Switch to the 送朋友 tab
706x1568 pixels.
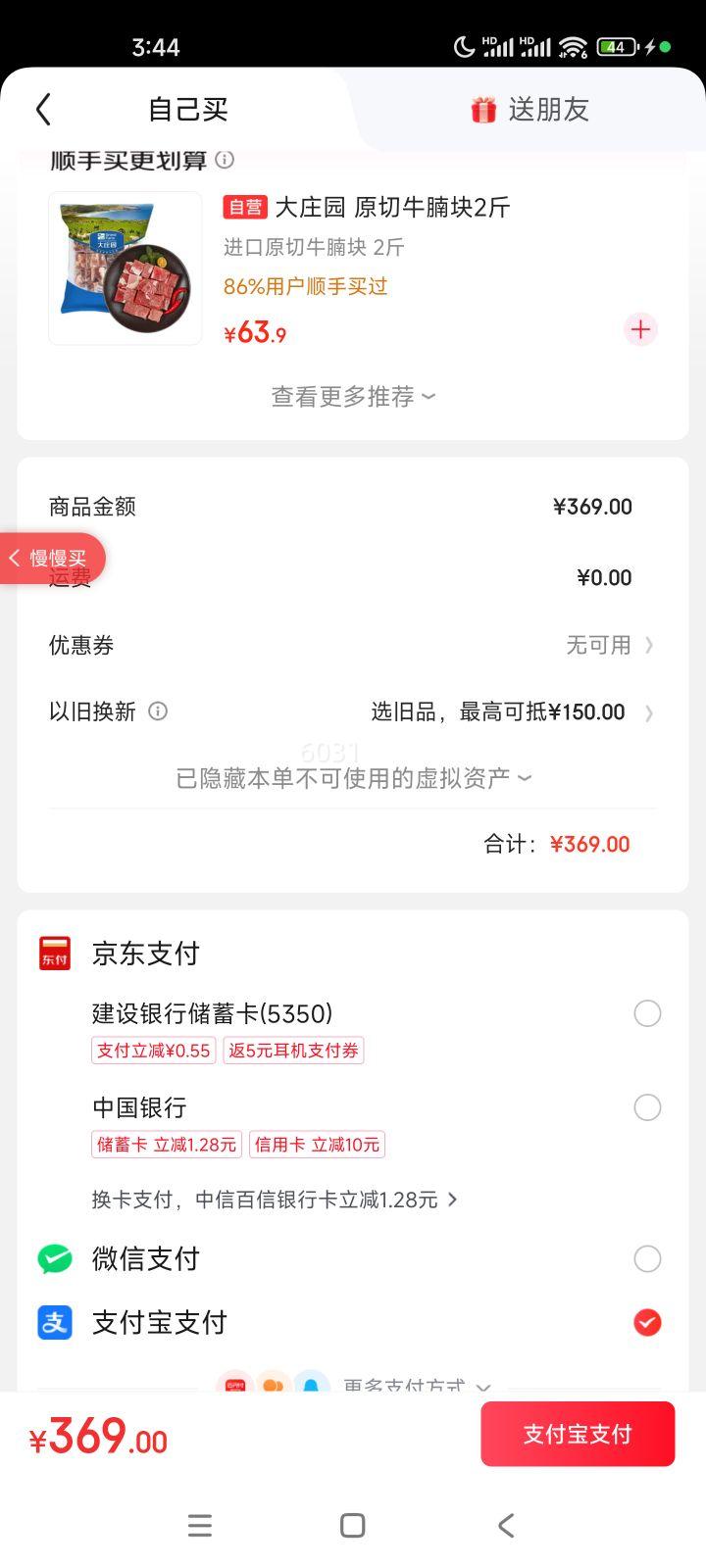529,109
